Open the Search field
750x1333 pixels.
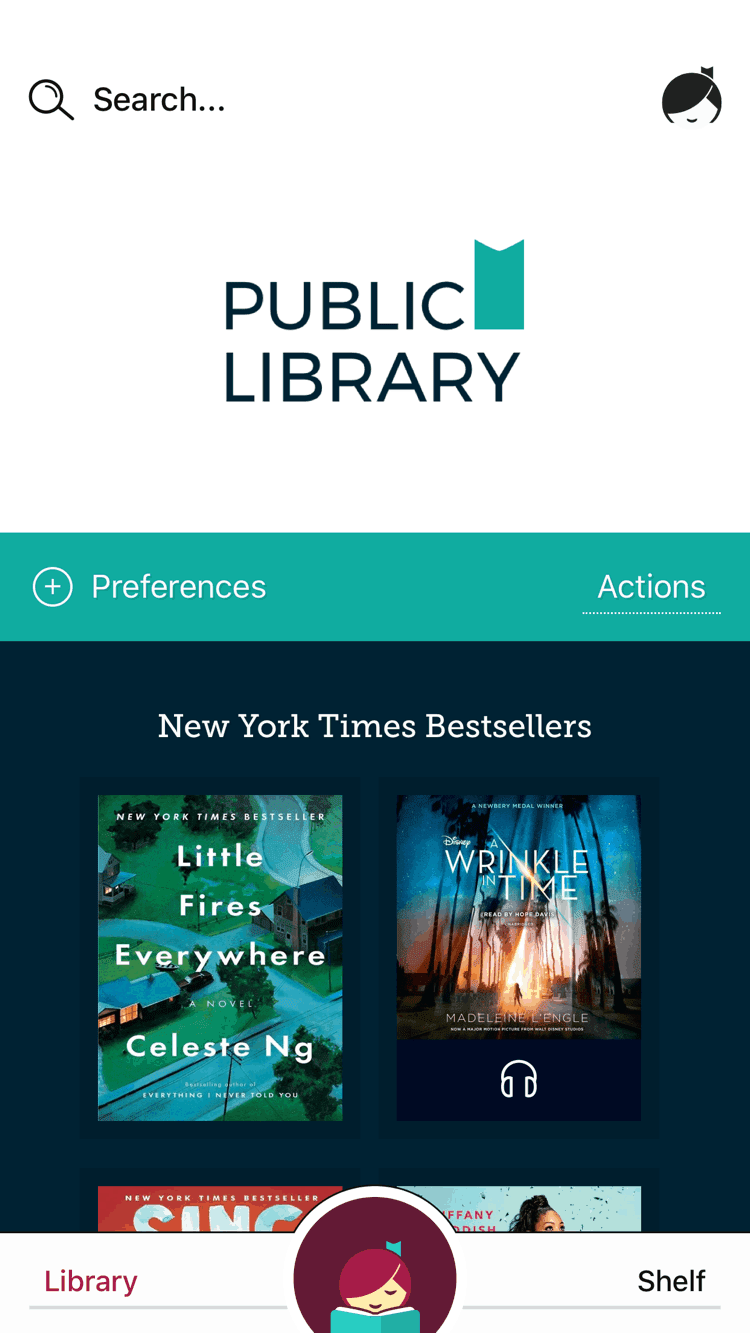pos(128,99)
